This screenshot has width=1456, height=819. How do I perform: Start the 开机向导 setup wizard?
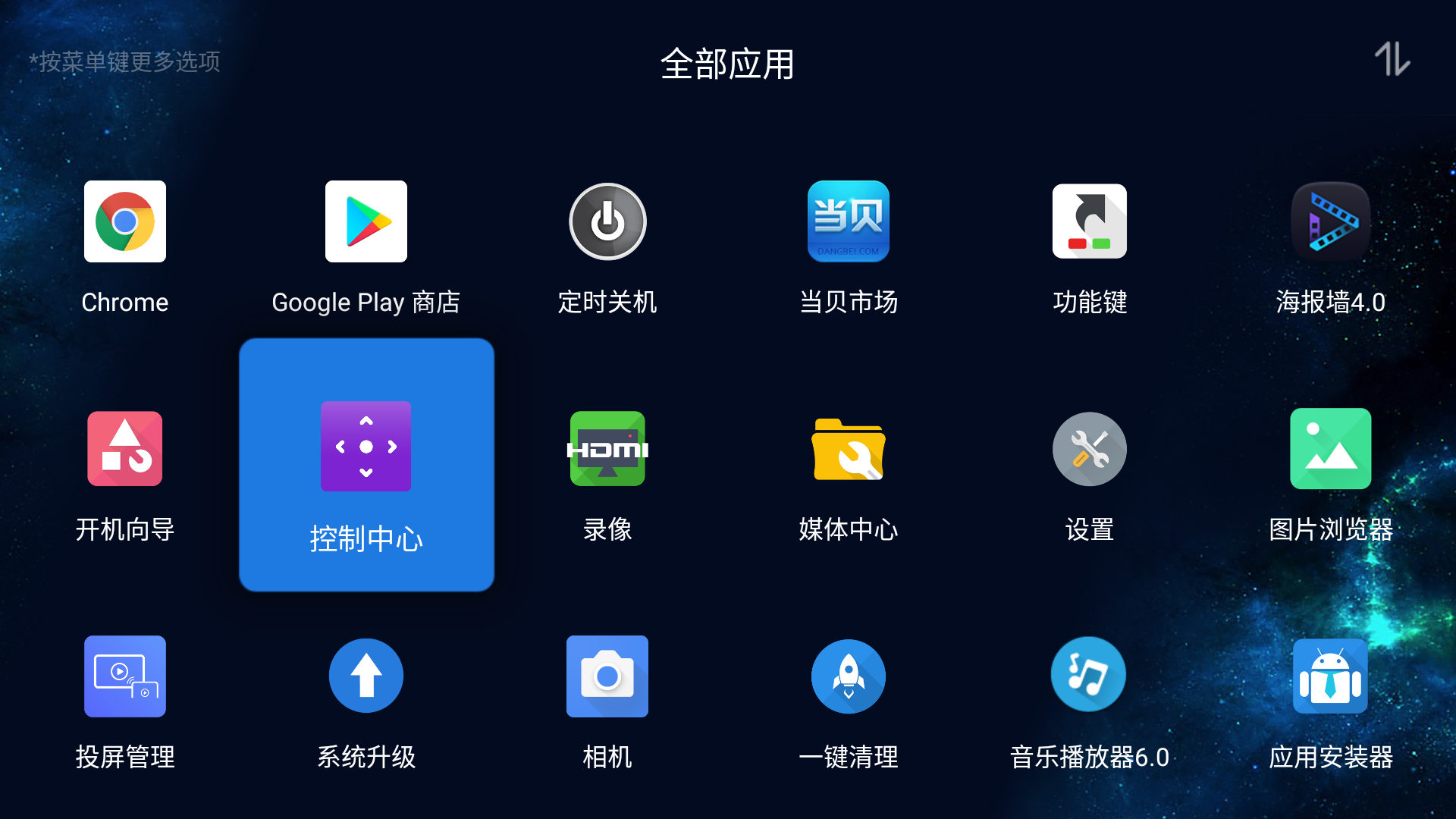pyautogui.click(x=125, y=449)
